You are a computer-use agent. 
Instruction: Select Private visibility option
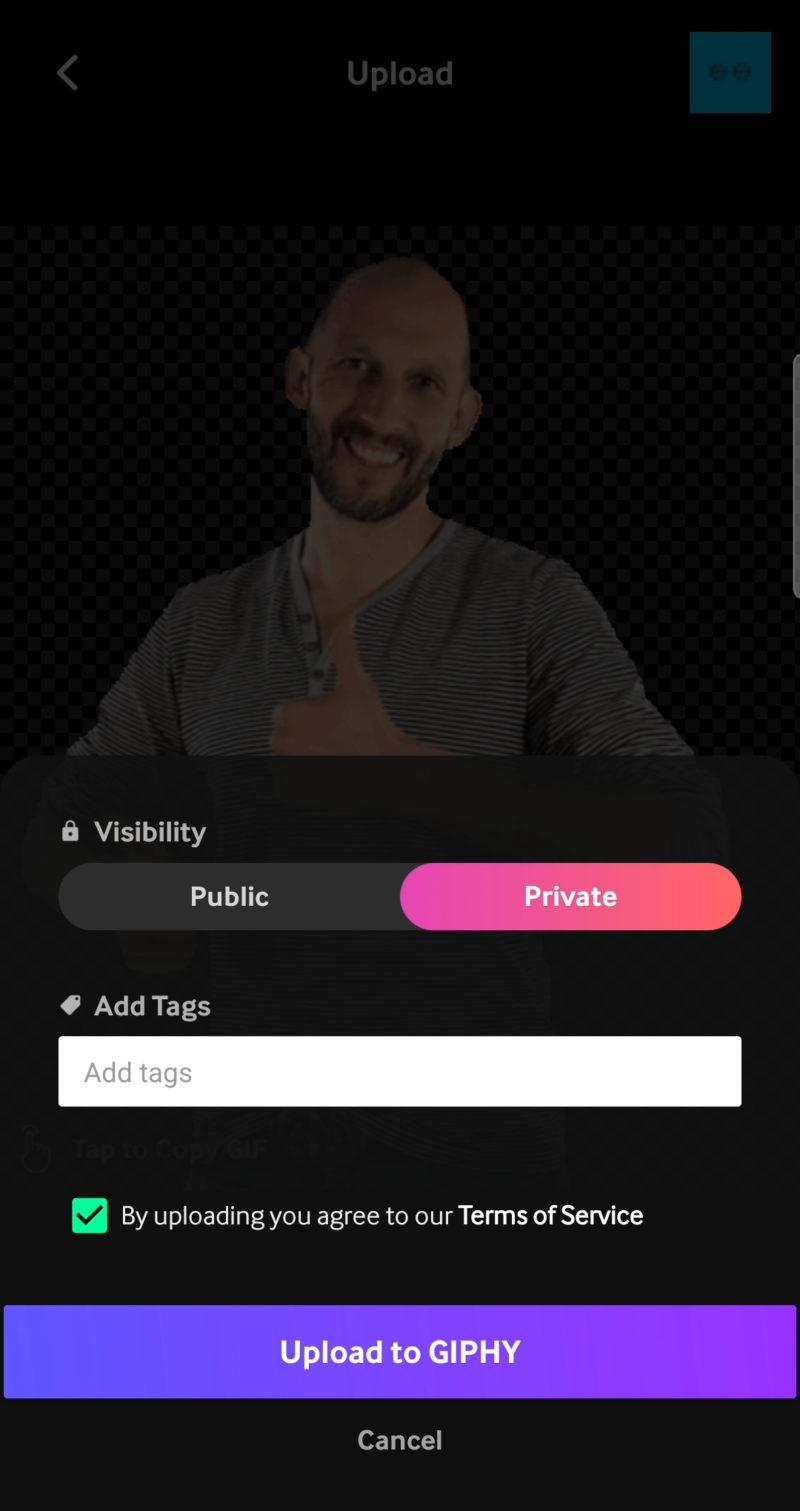coord(570,896)
